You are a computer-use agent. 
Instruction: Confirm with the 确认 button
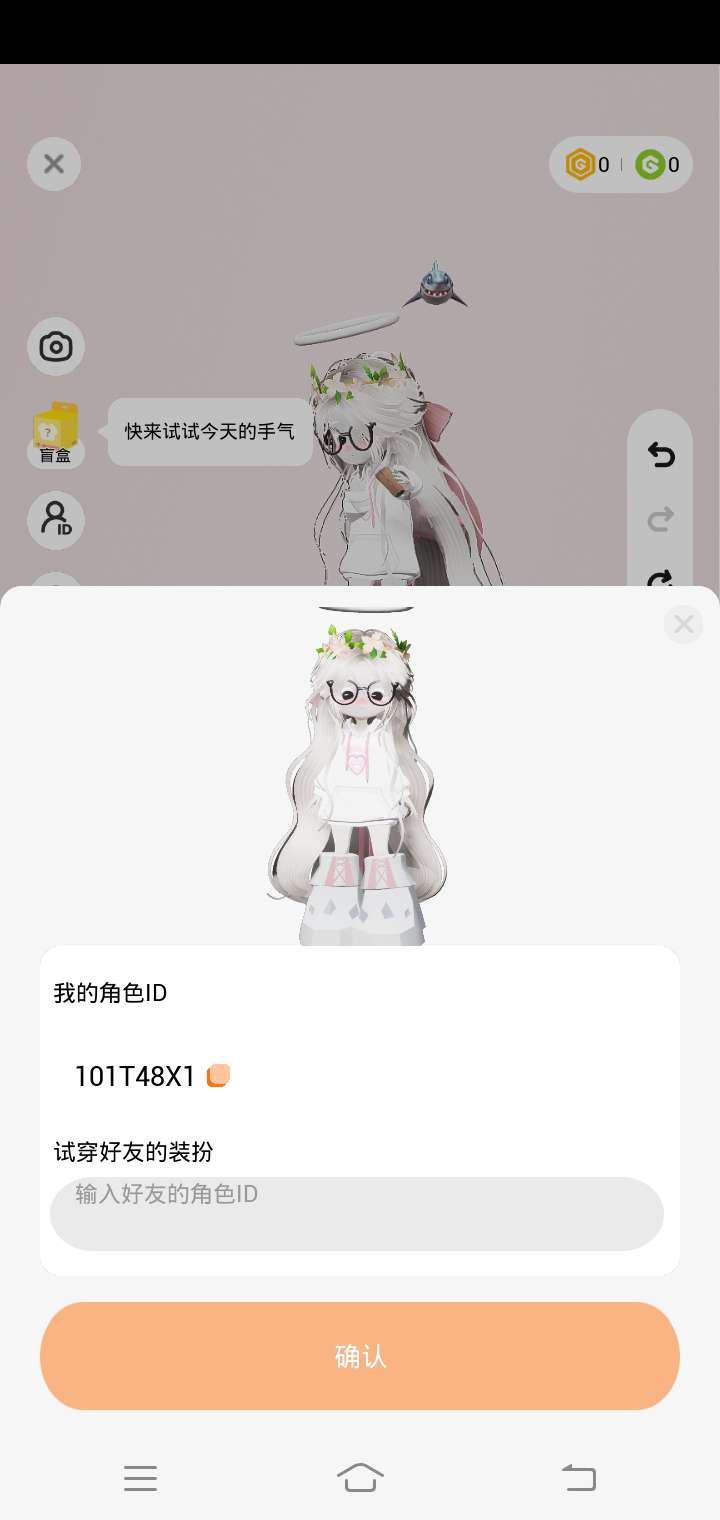pos(360,1356)
